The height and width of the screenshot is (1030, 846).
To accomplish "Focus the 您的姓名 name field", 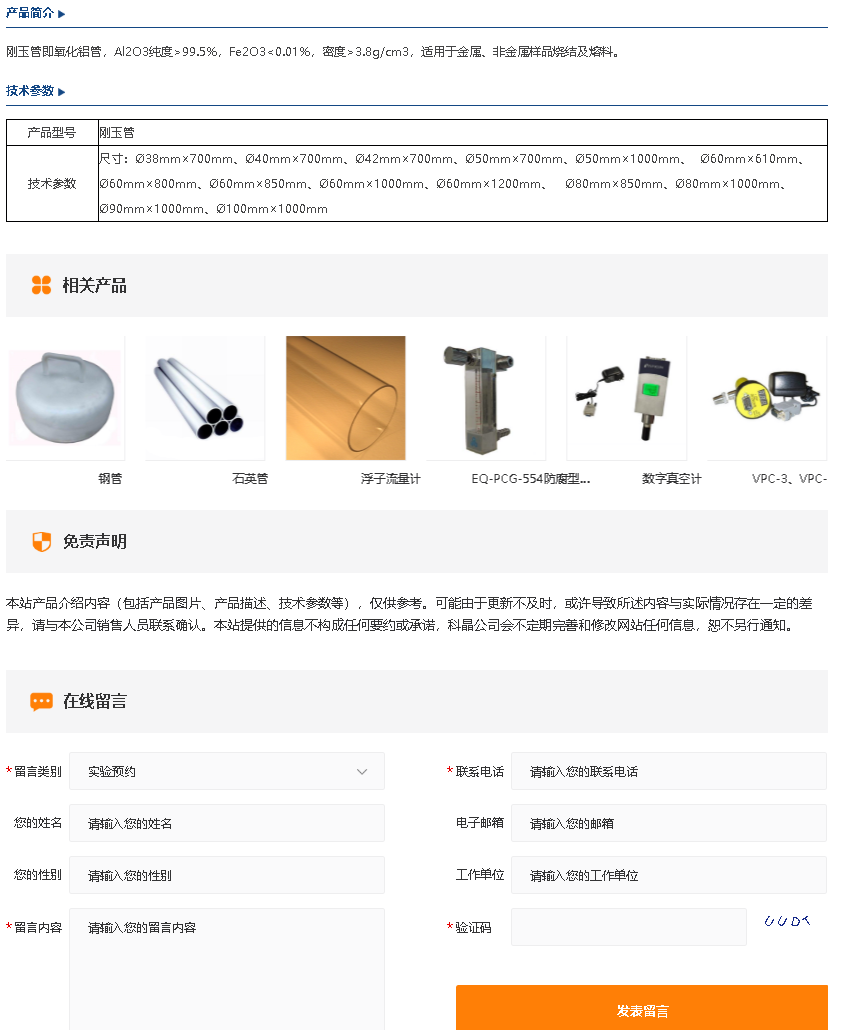I will coord(227,823).
